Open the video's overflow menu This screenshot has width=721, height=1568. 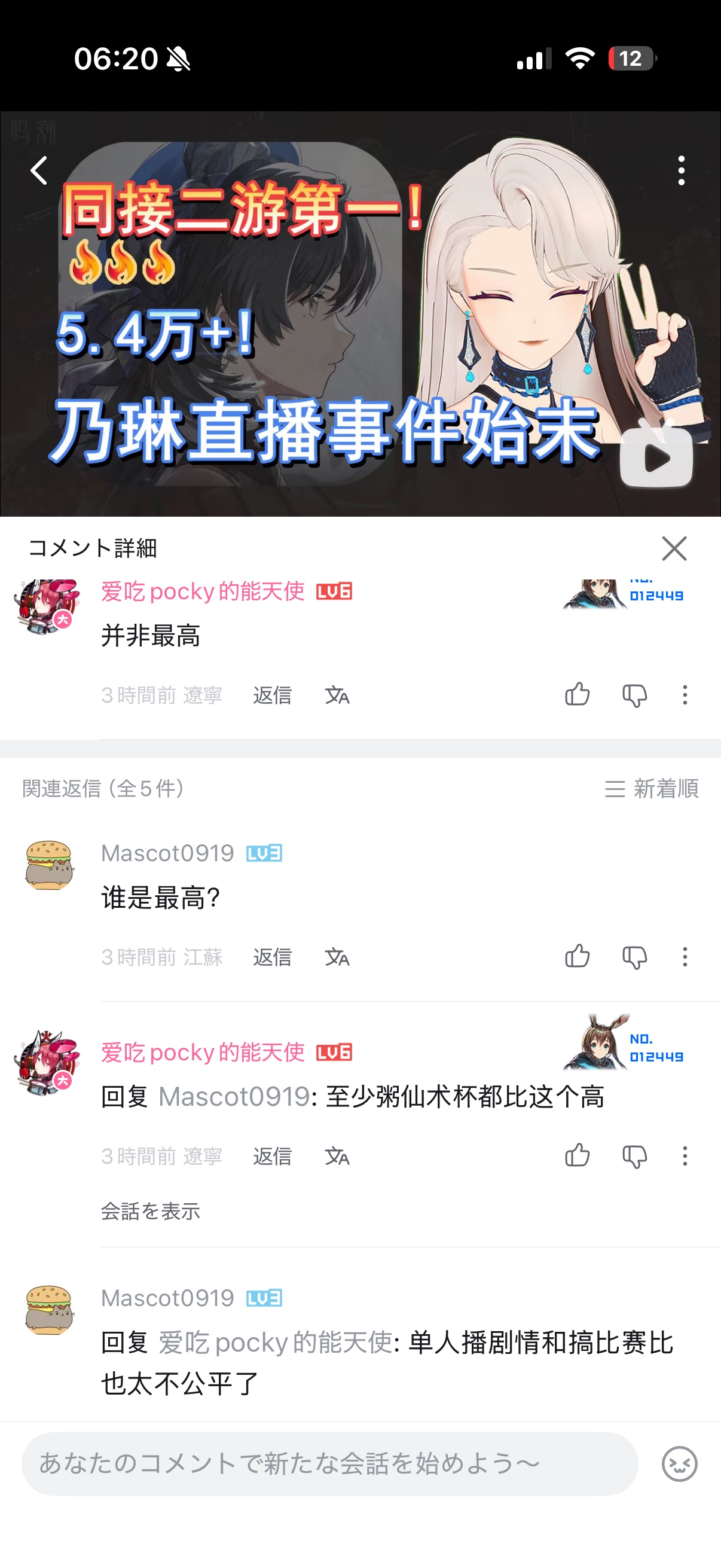[x=681, y=170]
